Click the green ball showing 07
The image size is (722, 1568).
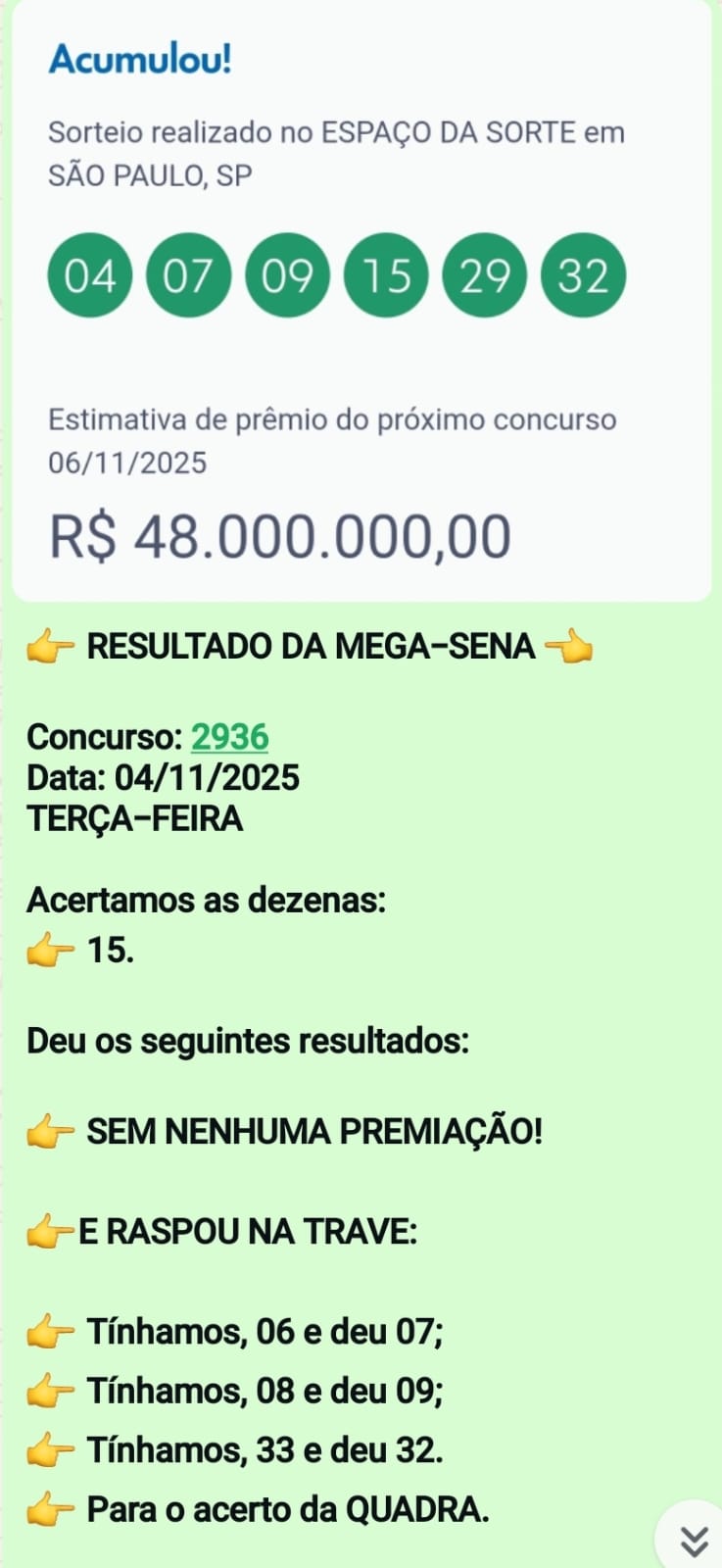pyautogui.click(x=188, y=276)
